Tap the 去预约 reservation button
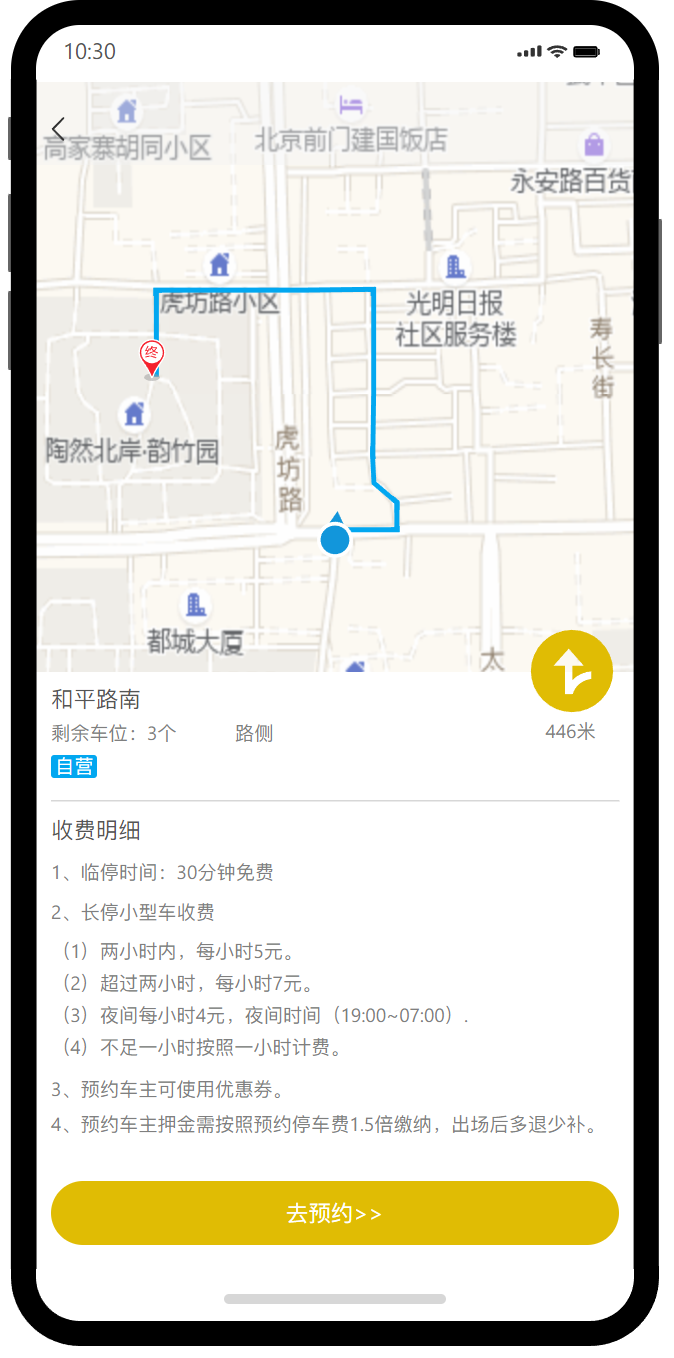Screen dimensions: 674x1358 [334, 1213]
